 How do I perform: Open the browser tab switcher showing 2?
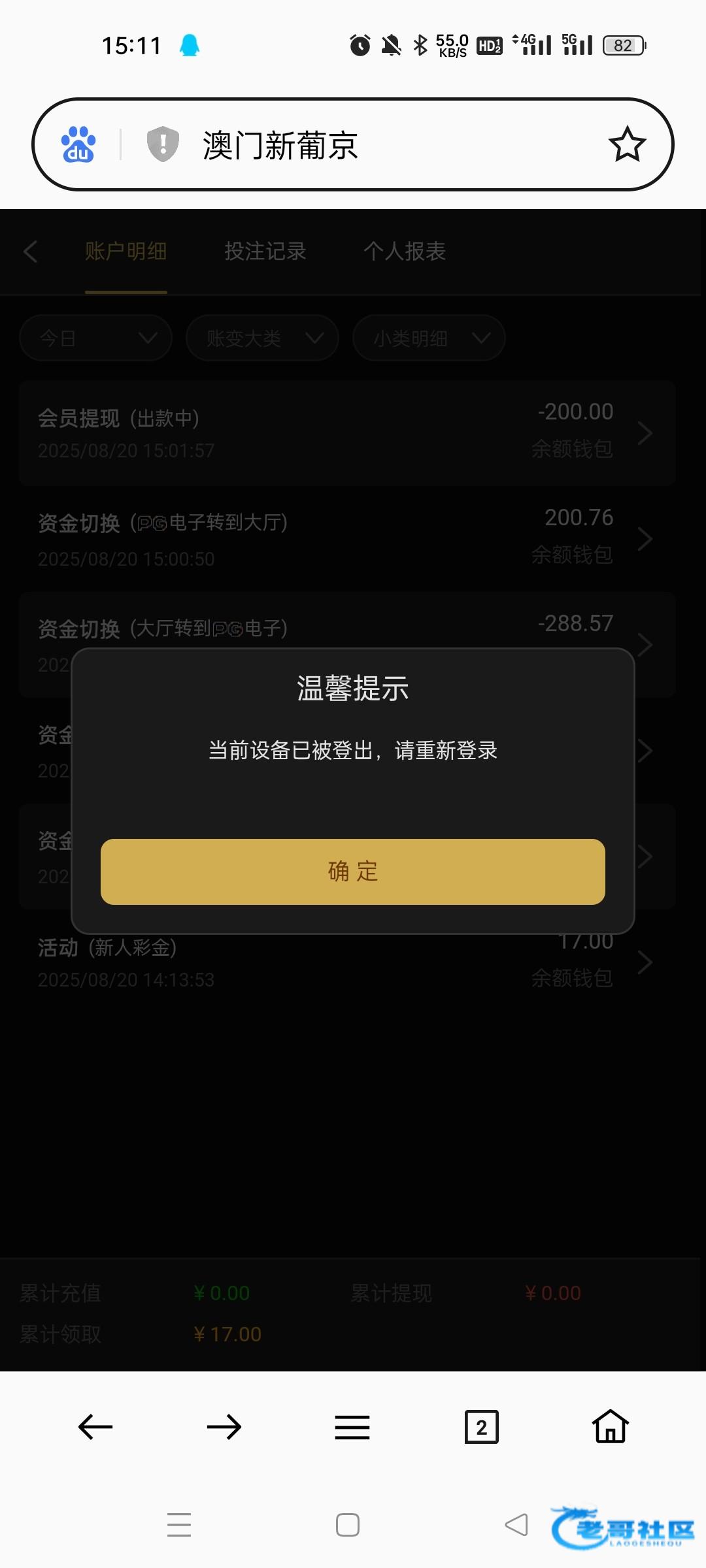pyautogui.click(x=481, y=1427)
